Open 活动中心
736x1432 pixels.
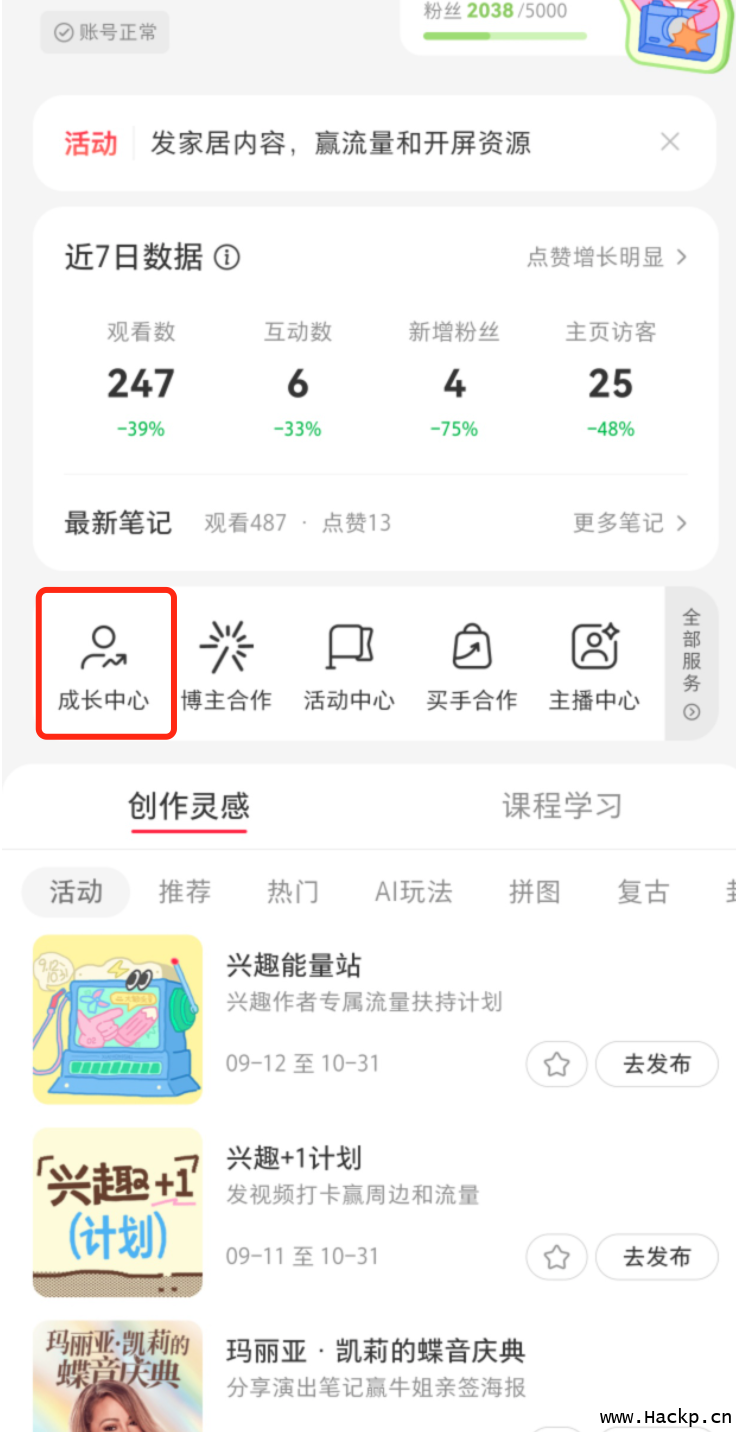[x=349, y=665]
